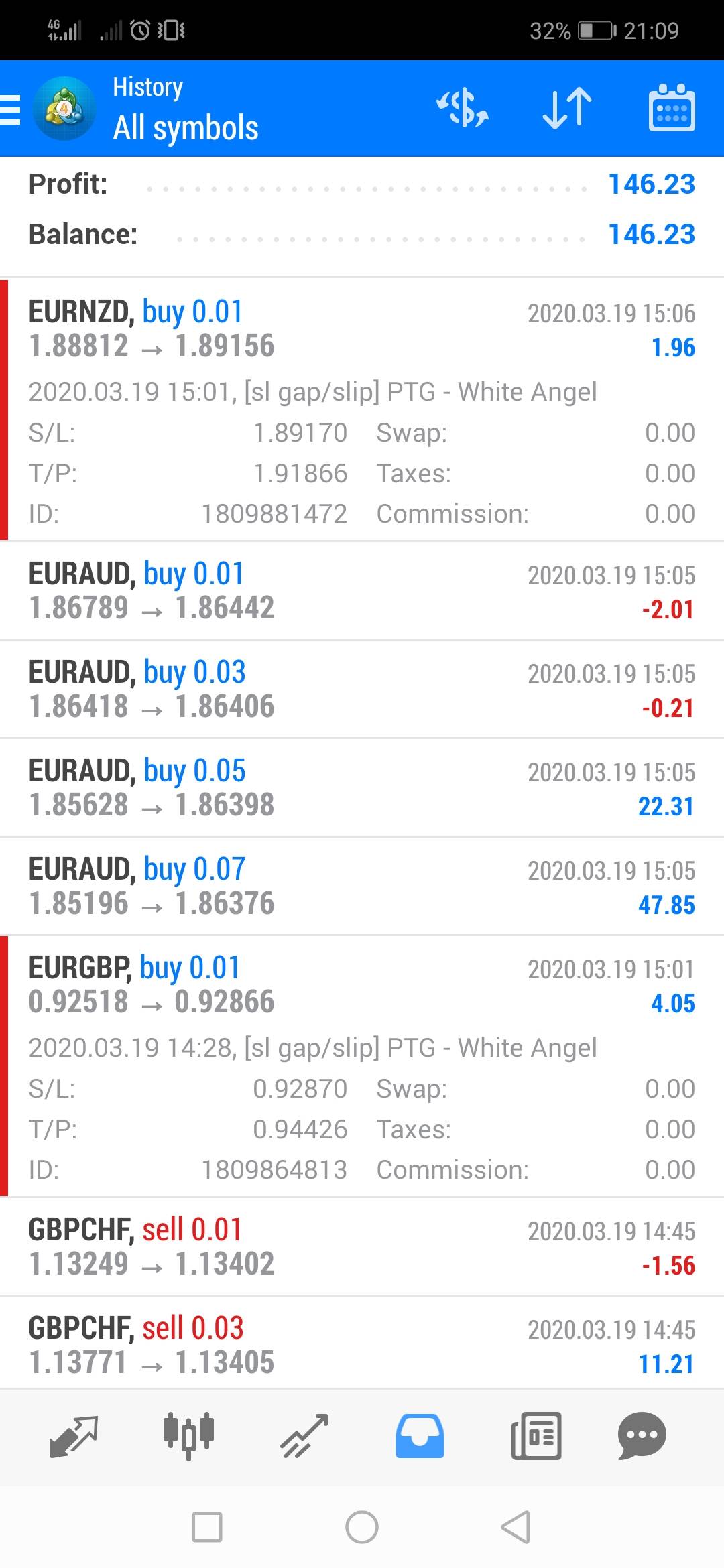Switch to the Quotes tab

74,1436
